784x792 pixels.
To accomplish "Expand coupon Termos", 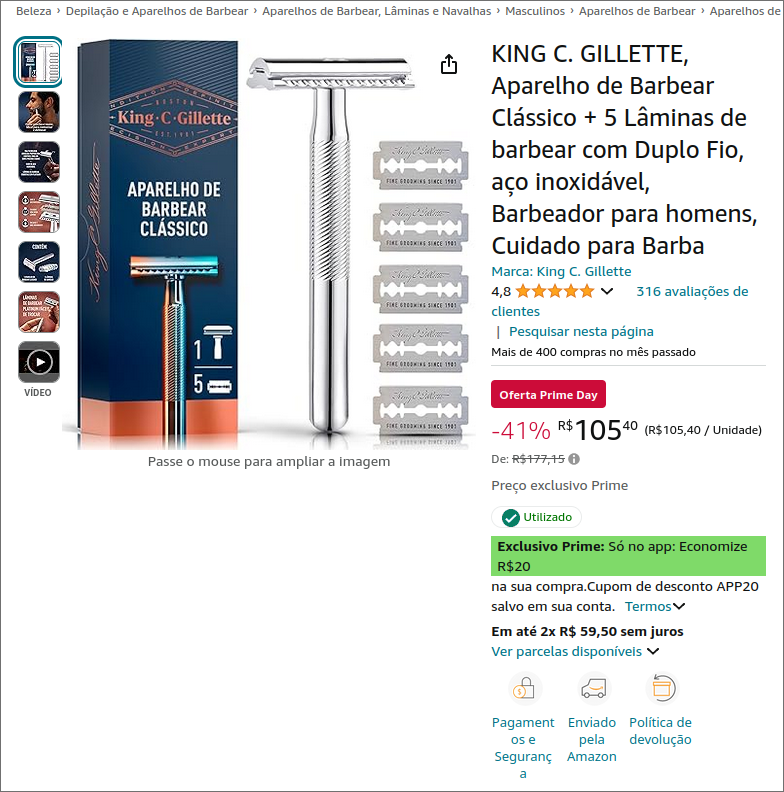I will pos(655,606).
